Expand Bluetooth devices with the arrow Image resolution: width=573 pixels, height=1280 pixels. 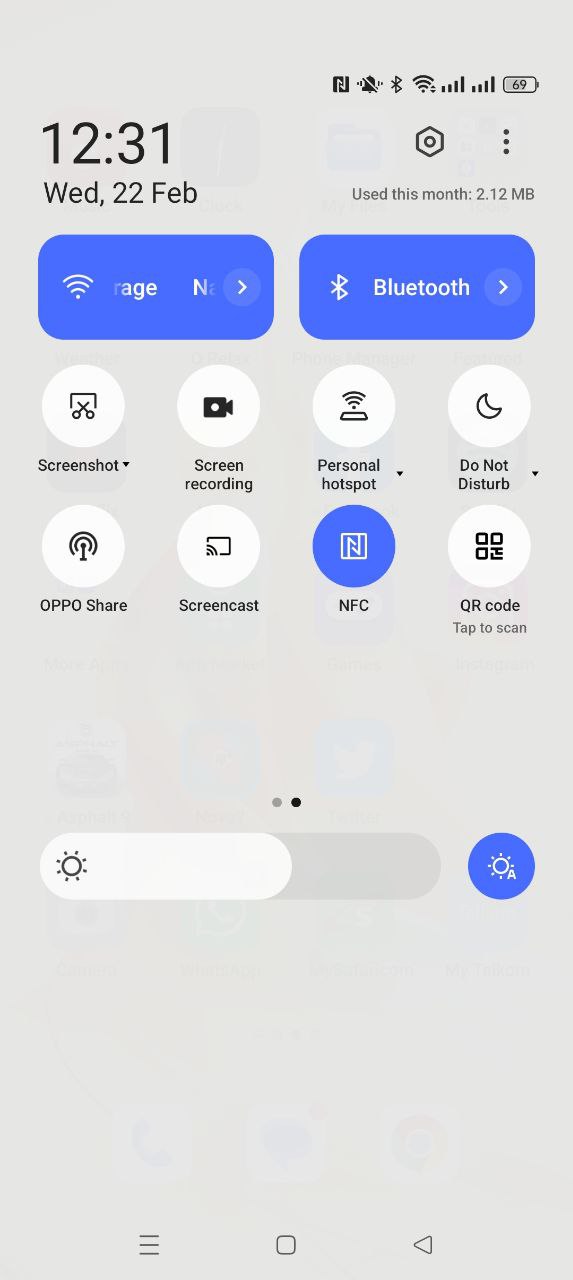tap(503, 288)
